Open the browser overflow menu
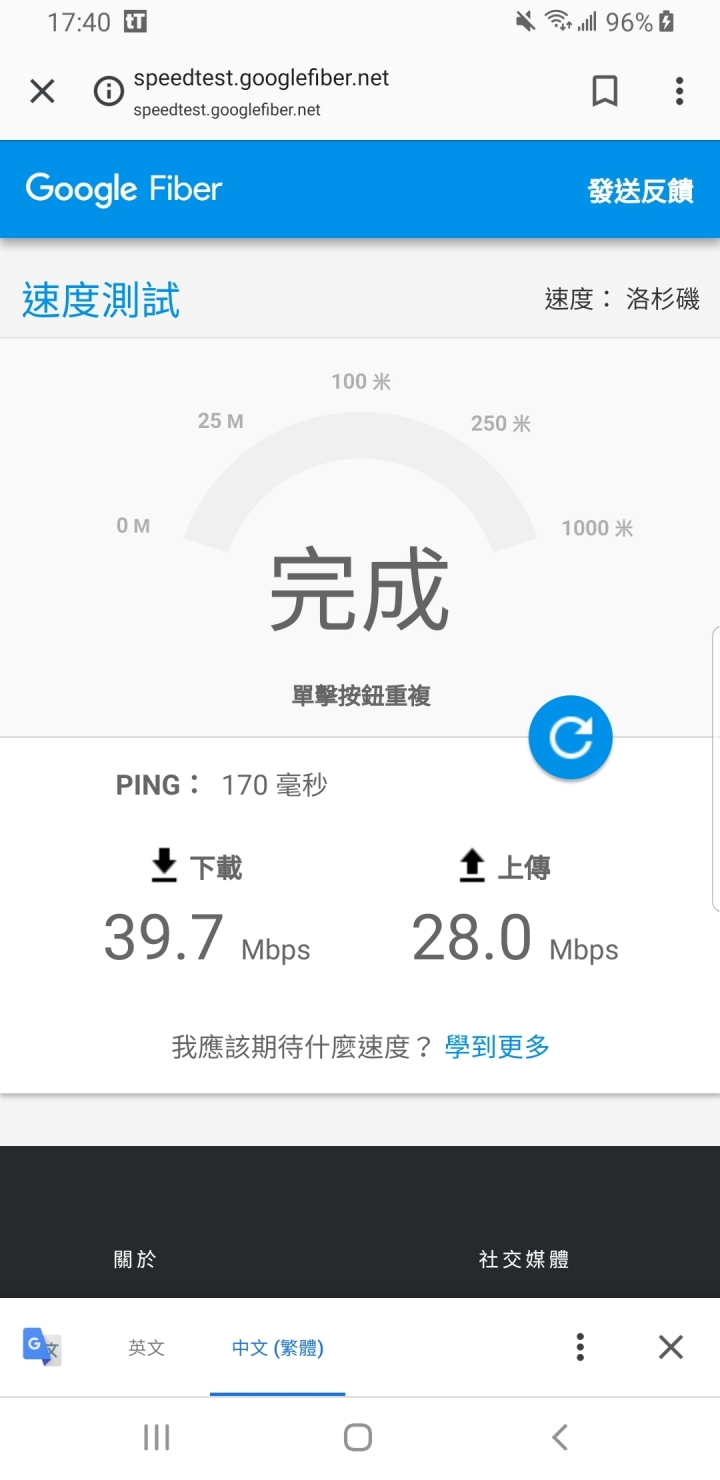 coord(679,91)
